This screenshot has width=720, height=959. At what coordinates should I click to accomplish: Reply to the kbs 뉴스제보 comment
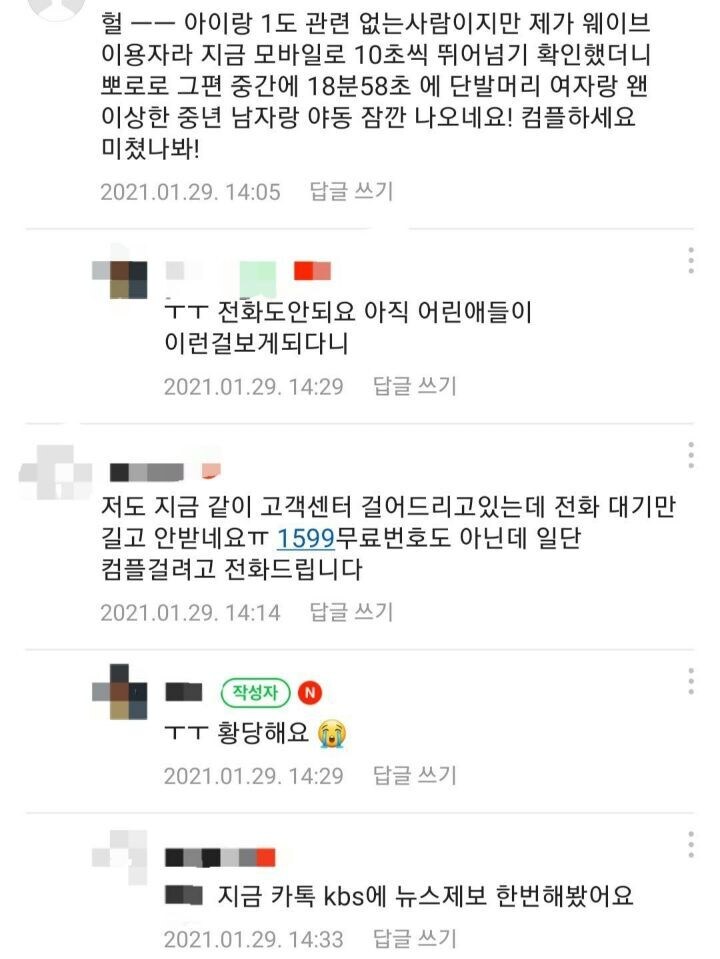[x=414, y=937]
